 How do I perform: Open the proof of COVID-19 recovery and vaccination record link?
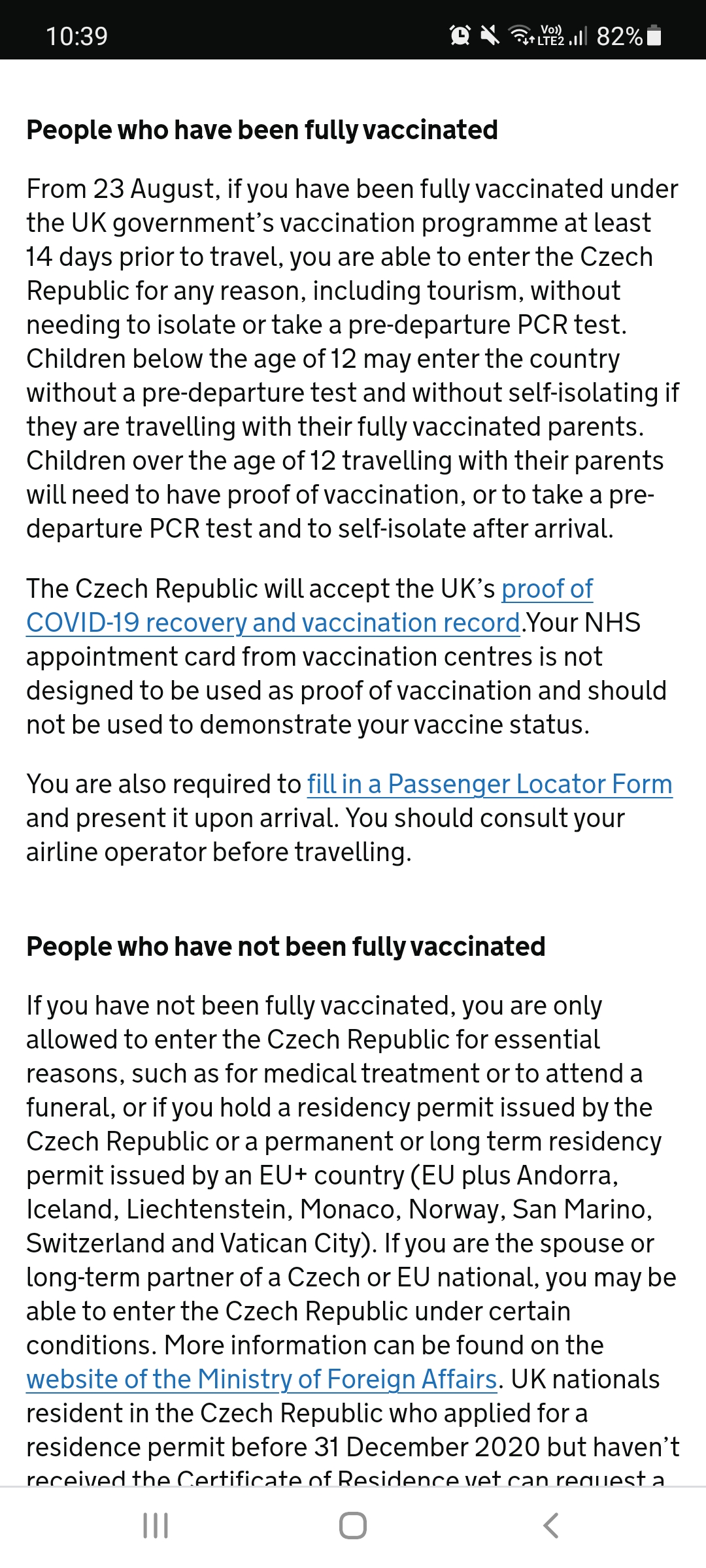[273, 622]
